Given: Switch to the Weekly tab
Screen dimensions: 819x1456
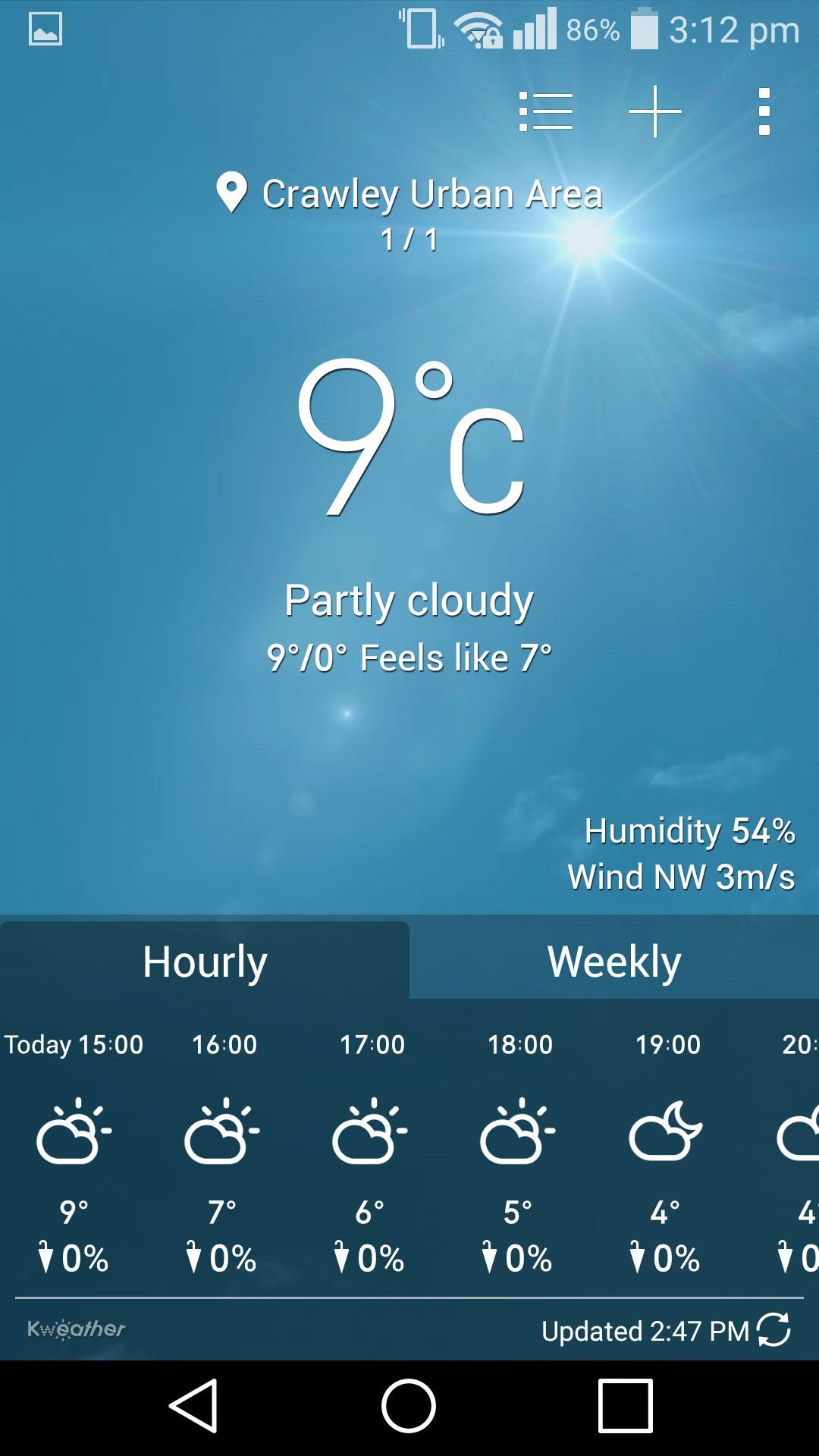Looking at the screenshot, I should [614, 961].
